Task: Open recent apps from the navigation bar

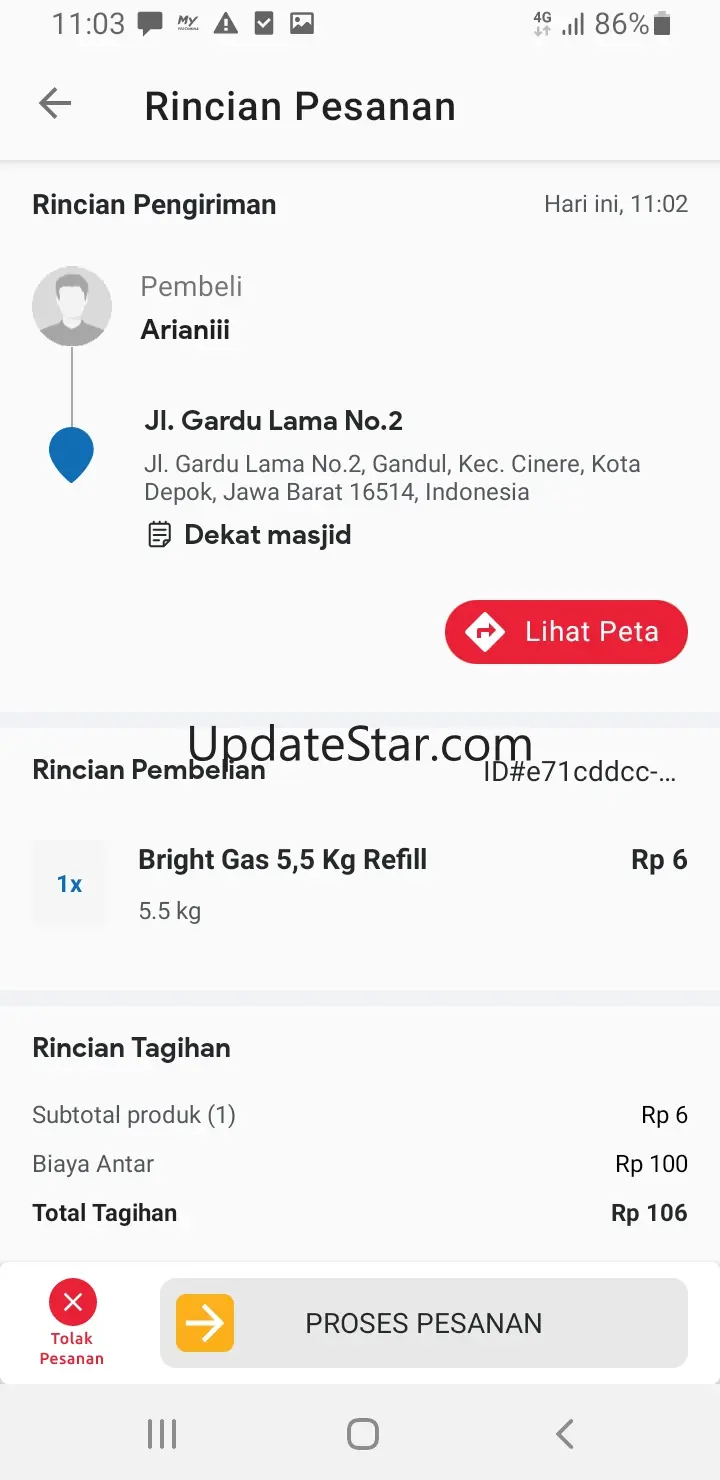Action: click(x=162, y=1434)
